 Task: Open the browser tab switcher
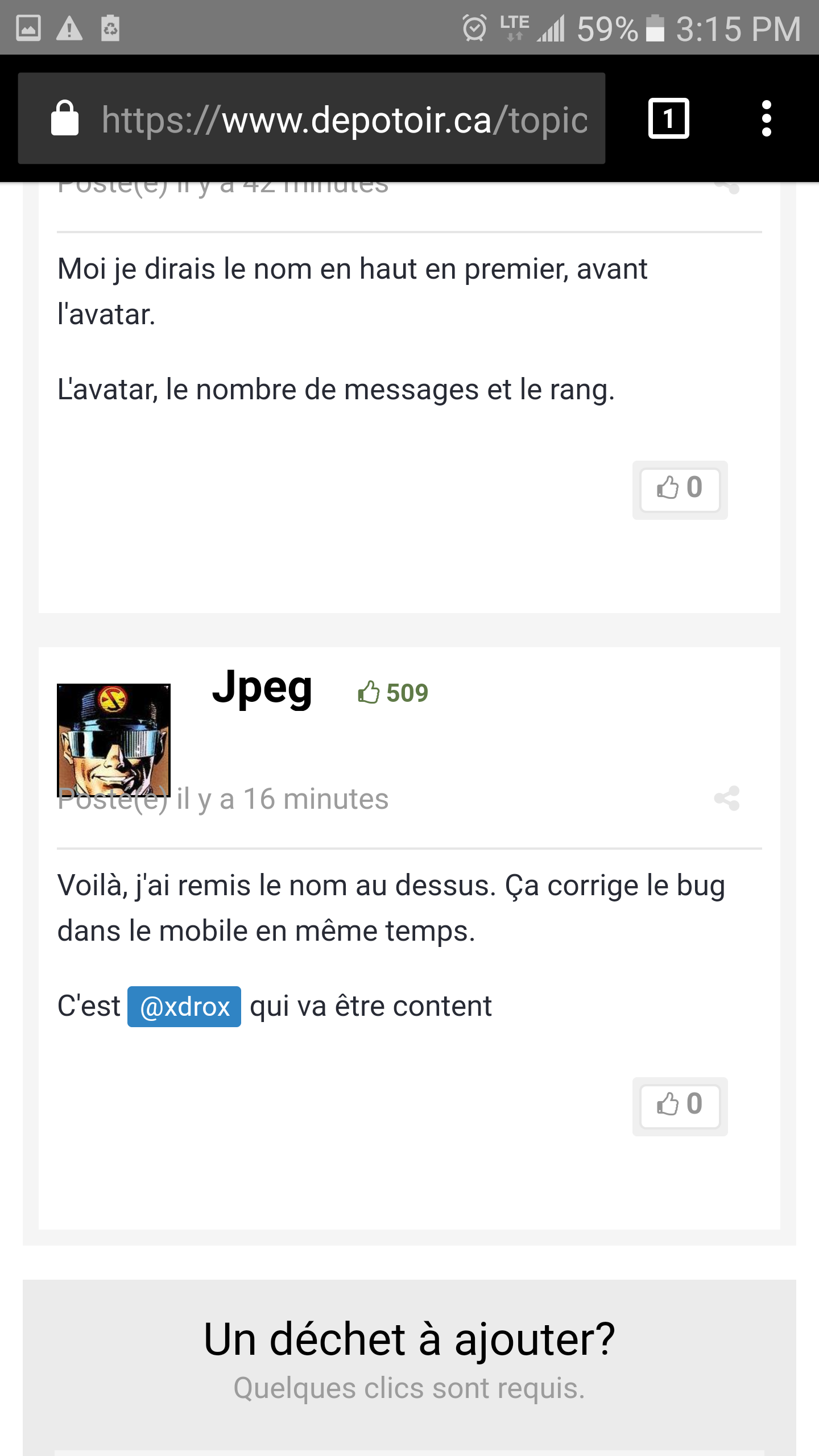point(669,118)
